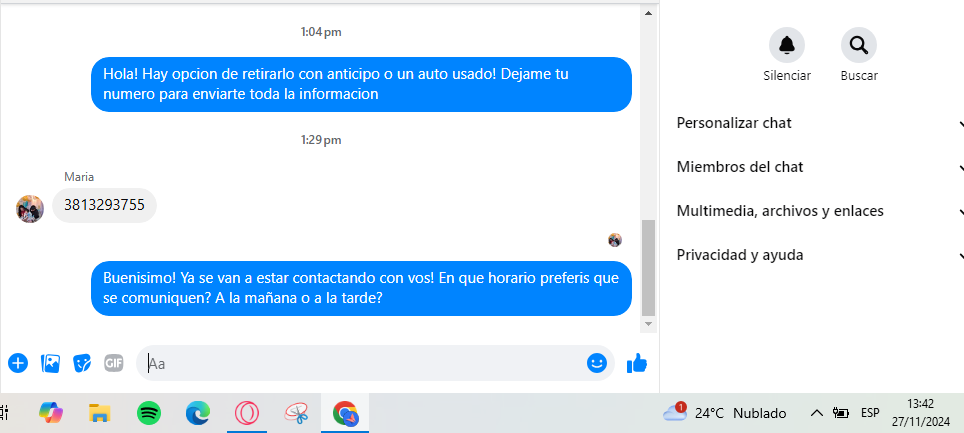This screenshot has height=433, width=964.
Task: Open File Explorer from the taskbar
Action: [99, 412]
